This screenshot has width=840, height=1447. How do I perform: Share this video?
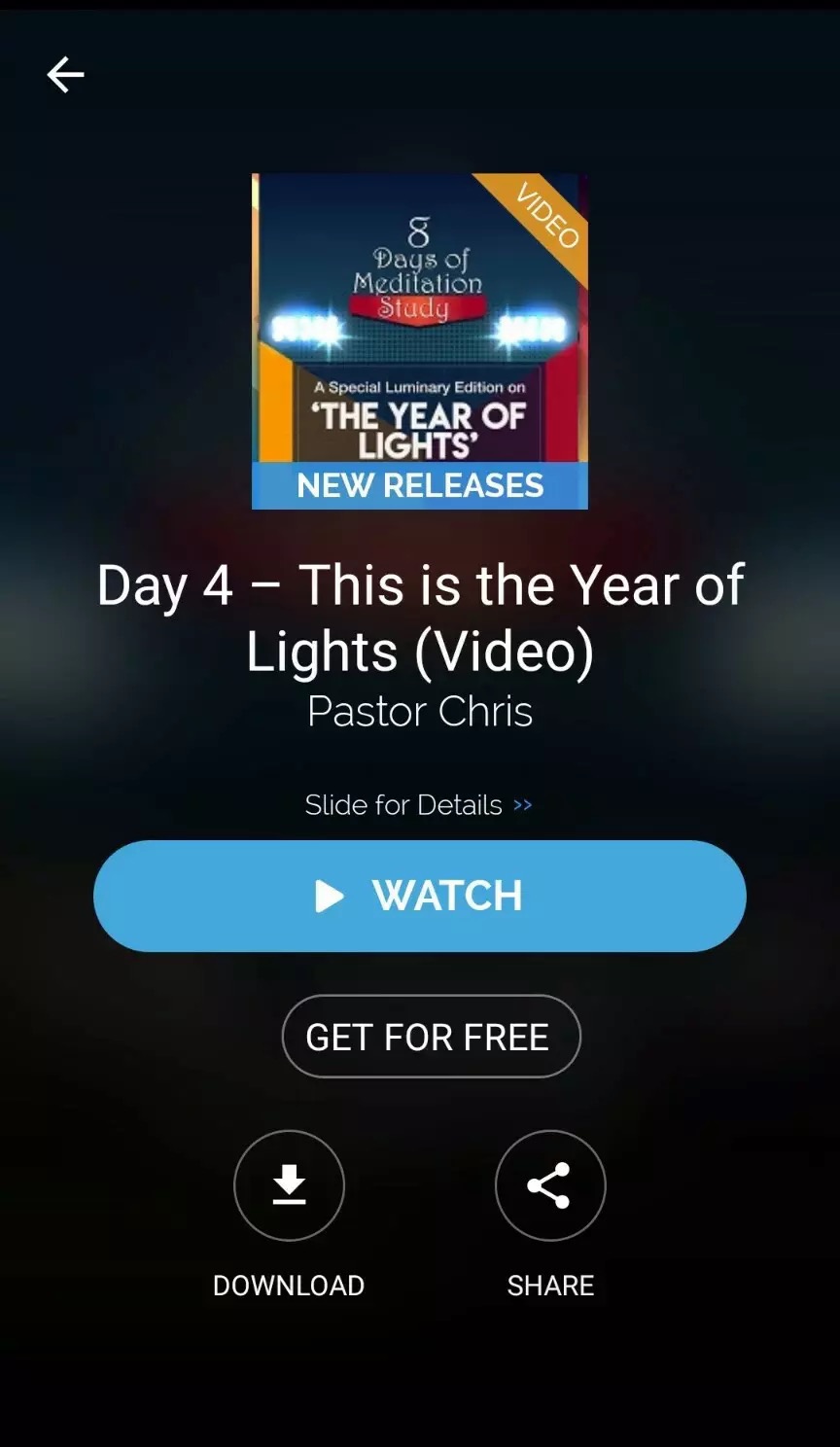tap(550, 1185)
